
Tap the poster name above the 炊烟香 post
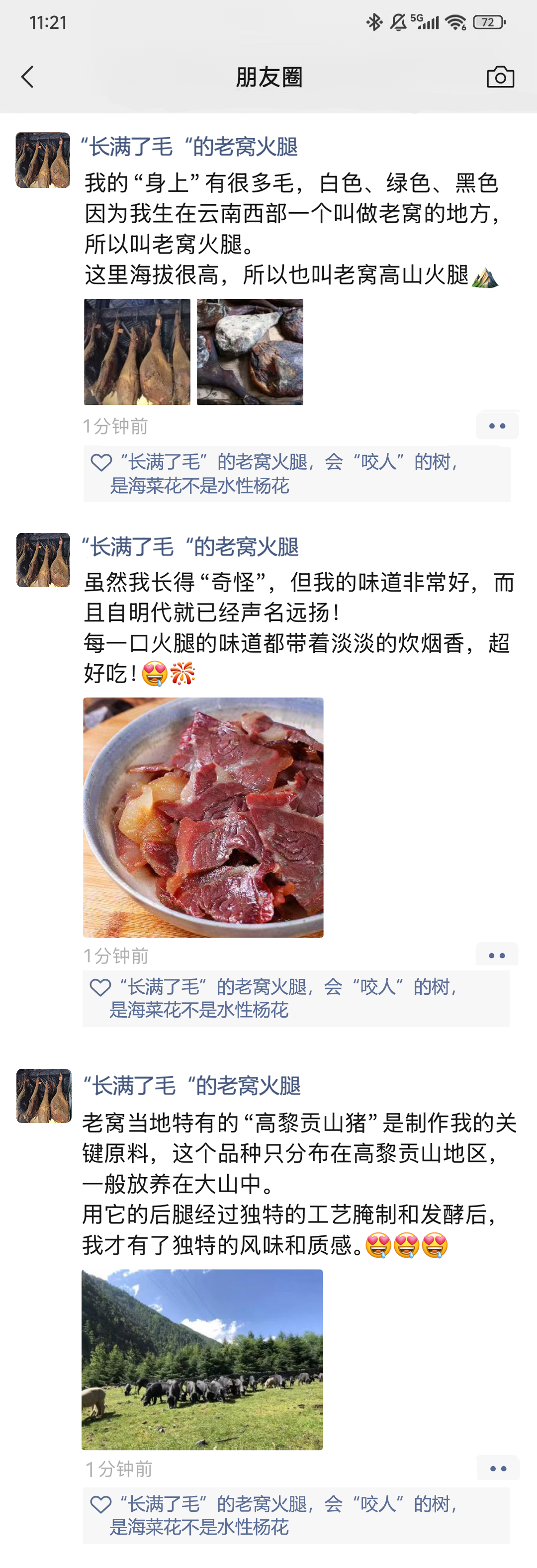pyautogui.click(x=190, y=546)
